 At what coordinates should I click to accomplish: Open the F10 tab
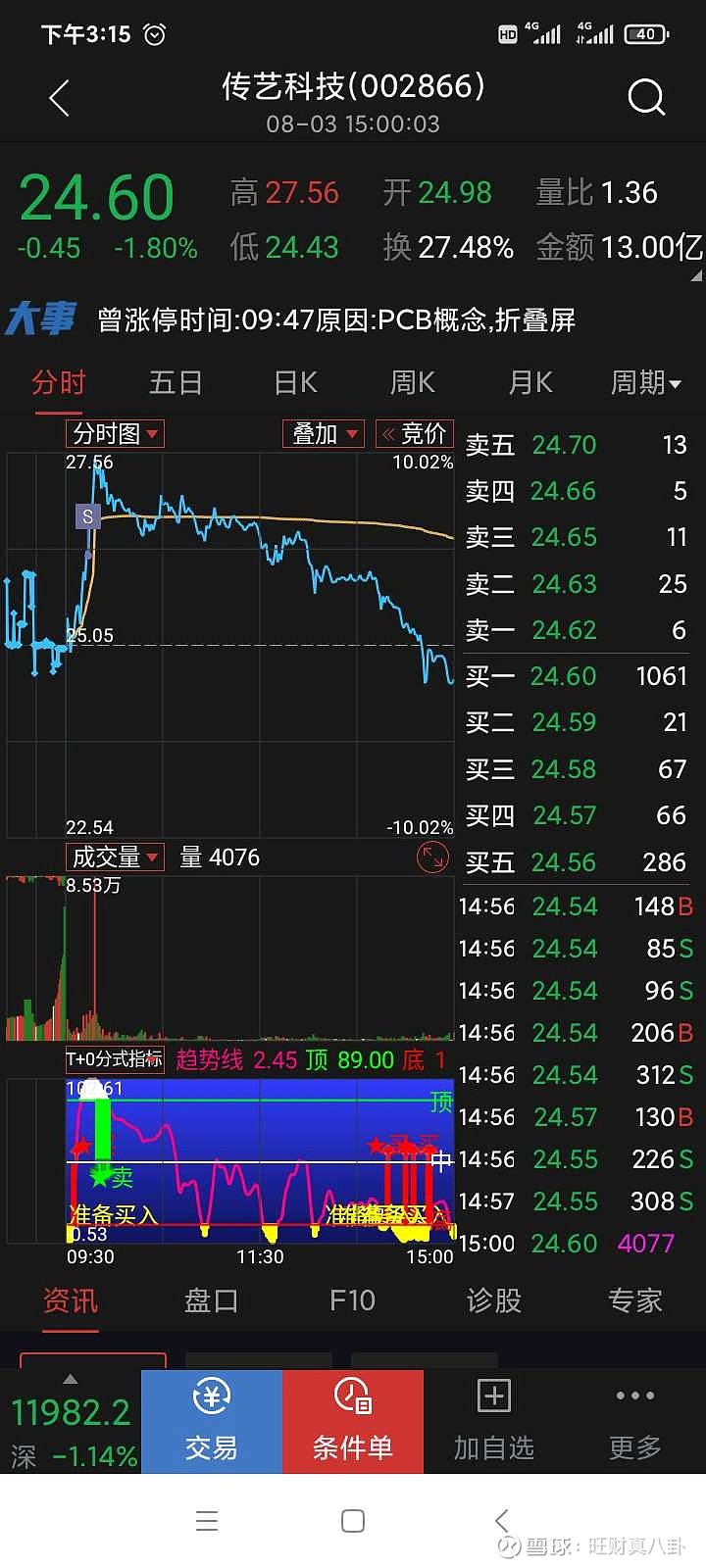pos(352,1300)
